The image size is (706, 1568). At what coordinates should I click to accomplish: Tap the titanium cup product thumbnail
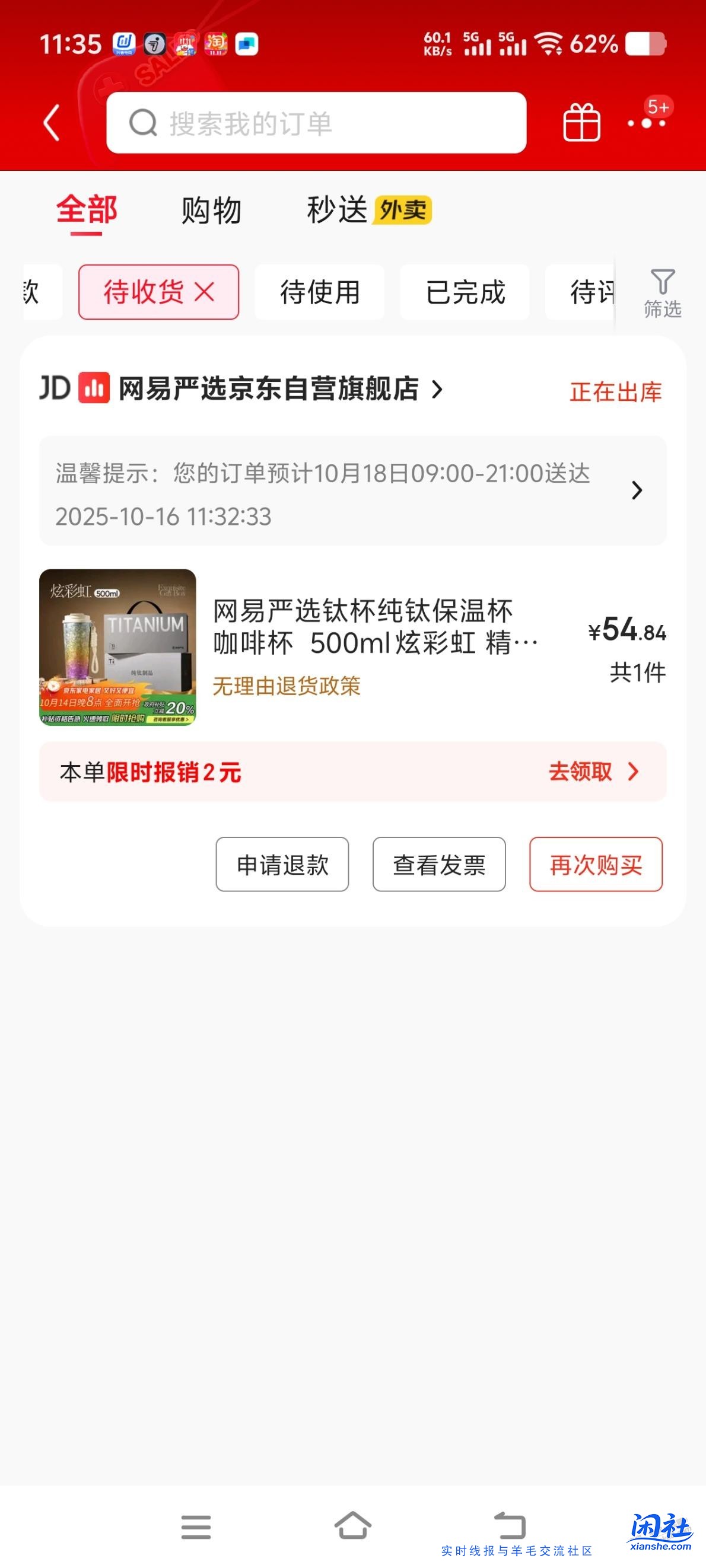[119, 648]
